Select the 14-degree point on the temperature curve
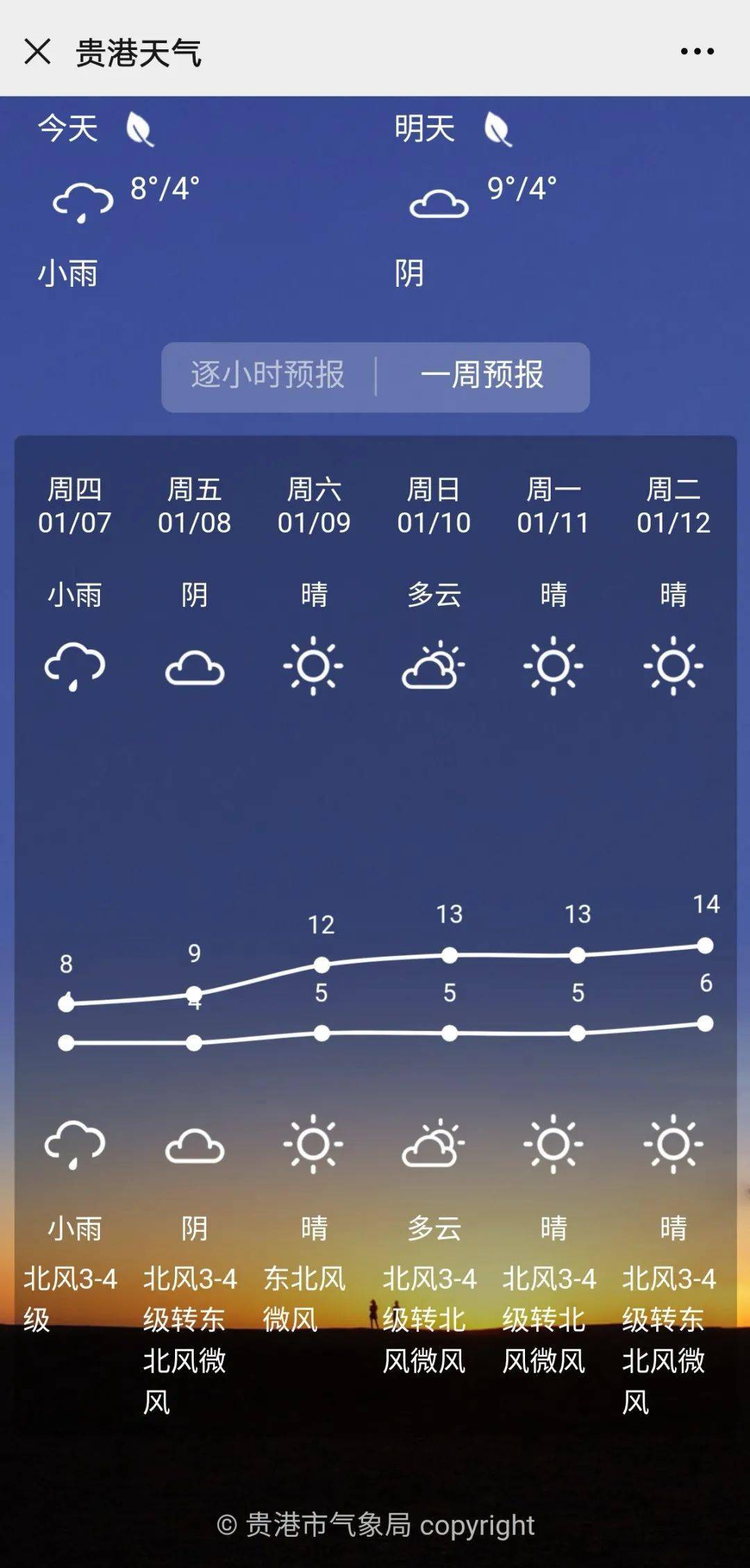This screenshot has width=750, height=1568. [x=705, y=944]
